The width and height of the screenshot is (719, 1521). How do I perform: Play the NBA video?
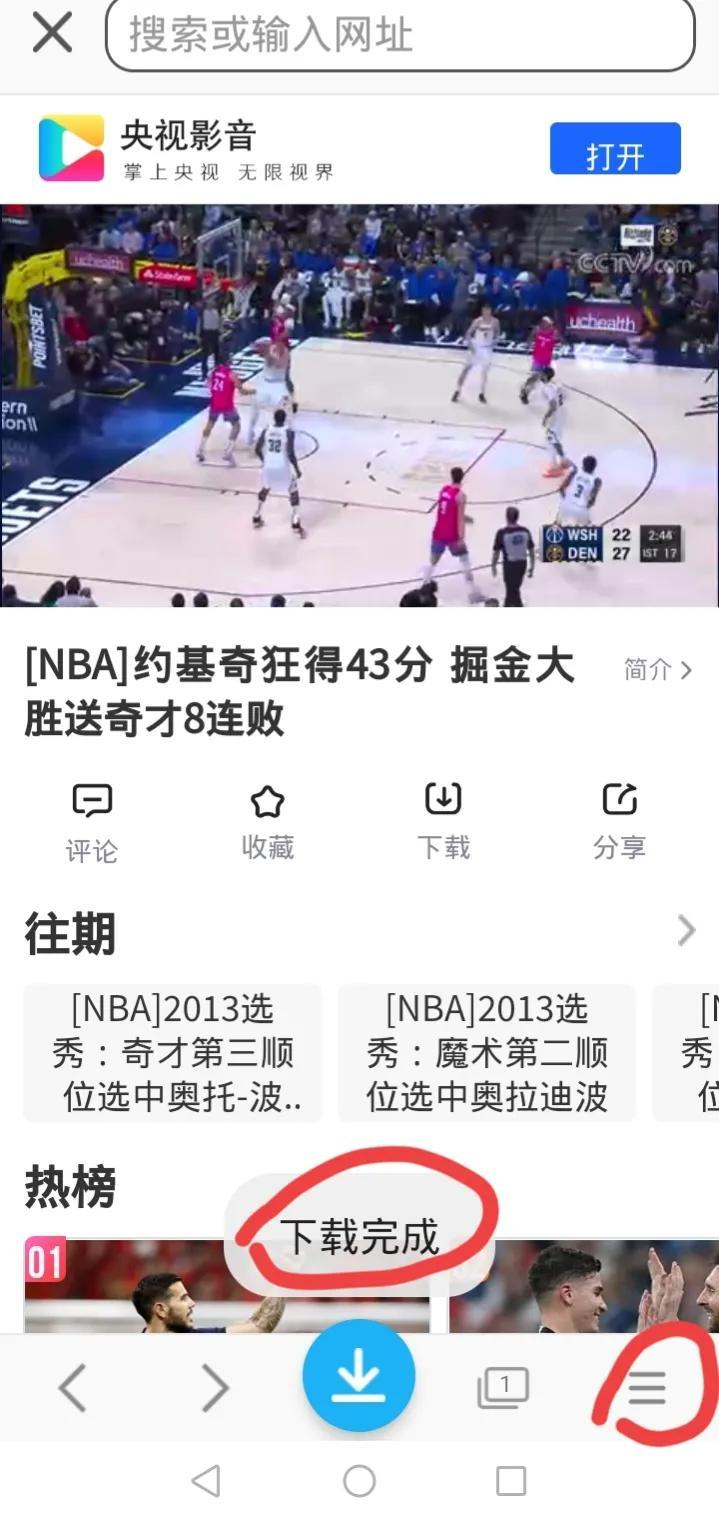click(359, 405)
